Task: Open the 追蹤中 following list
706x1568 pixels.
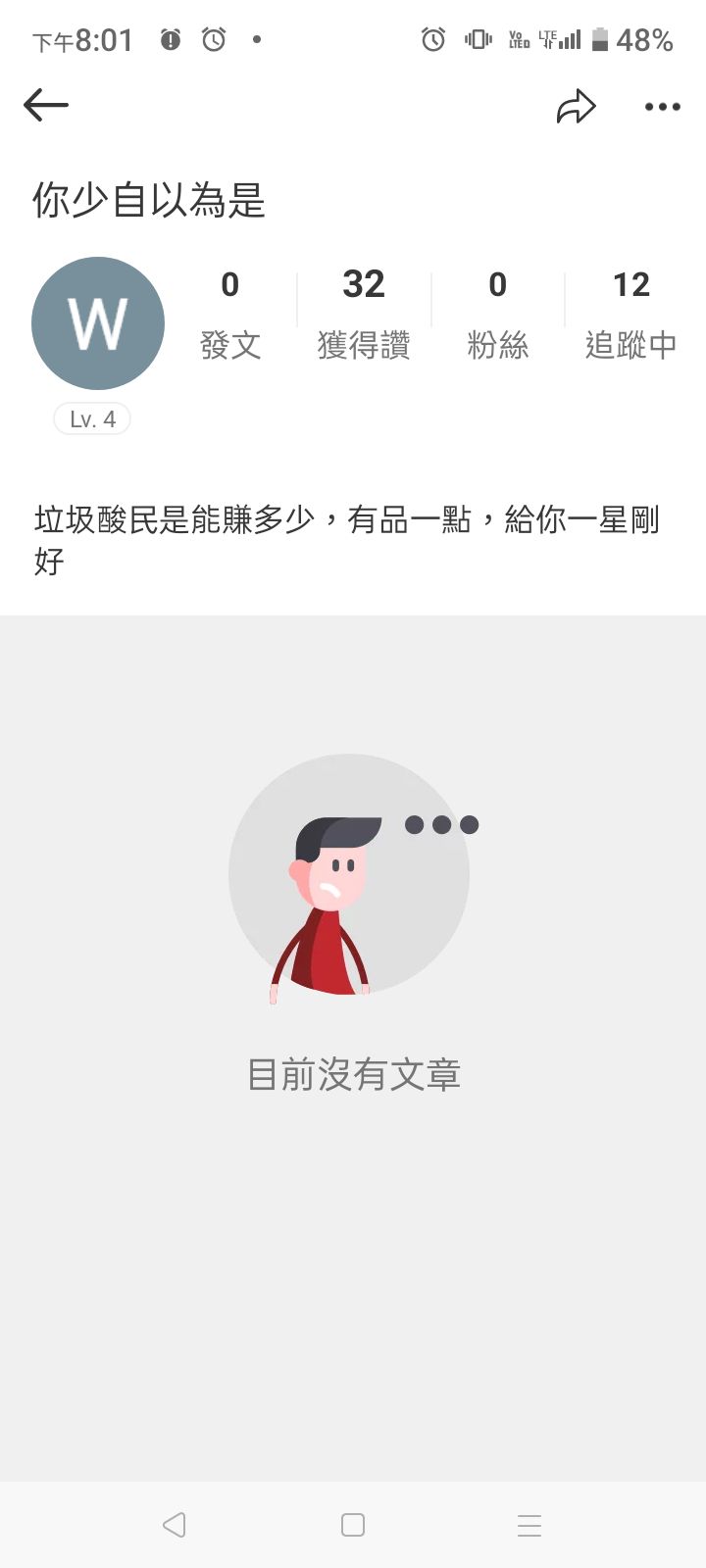Action: coord(630,314)
